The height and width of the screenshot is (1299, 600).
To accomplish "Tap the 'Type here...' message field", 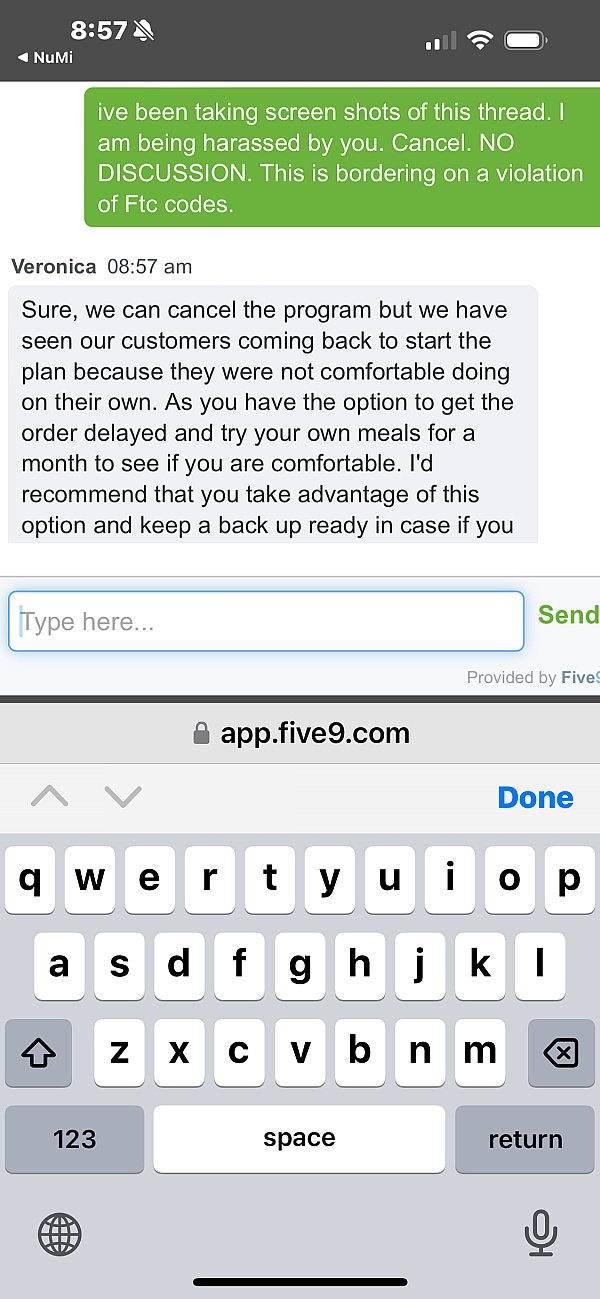I will pyautogui.click(x=266, y=622).
